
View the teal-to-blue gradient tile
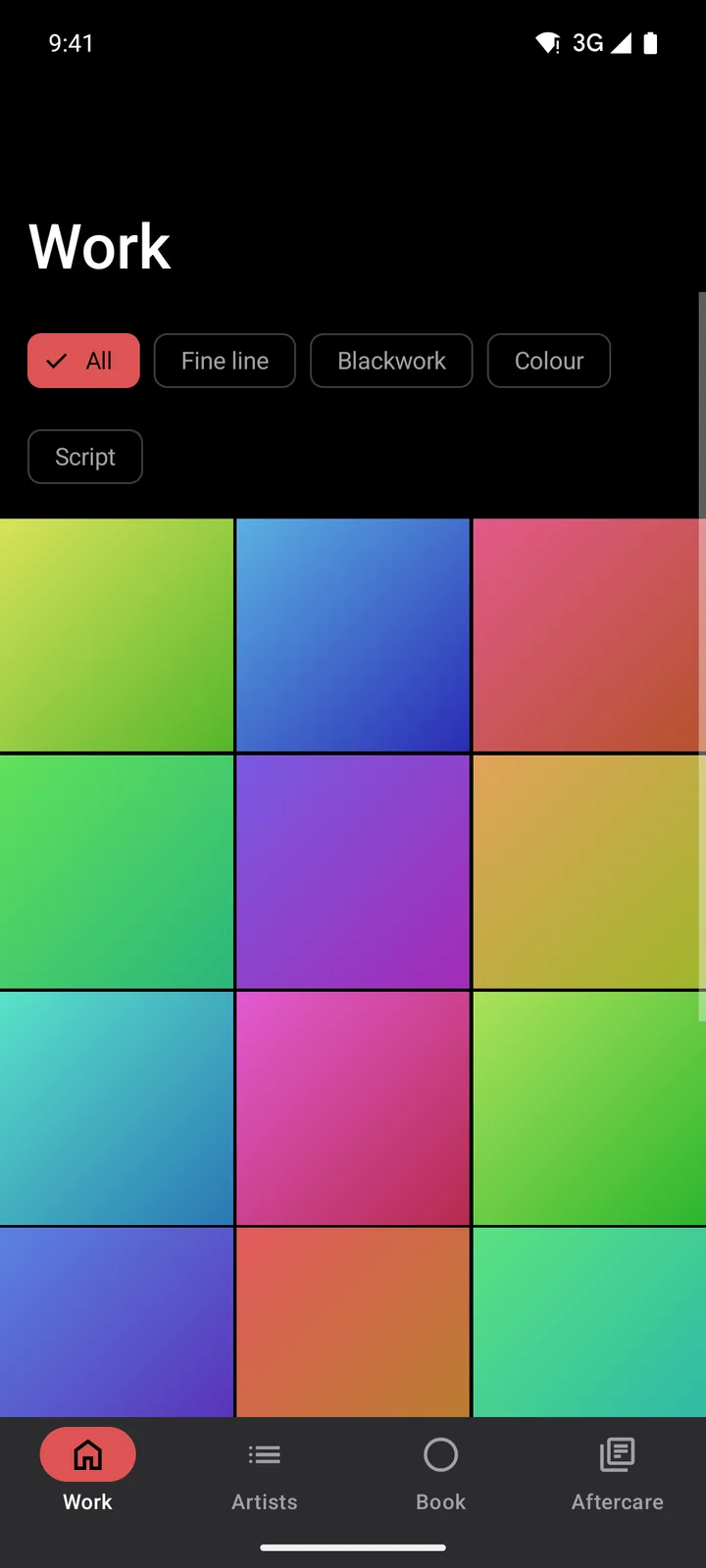[x=117, y=1107]
